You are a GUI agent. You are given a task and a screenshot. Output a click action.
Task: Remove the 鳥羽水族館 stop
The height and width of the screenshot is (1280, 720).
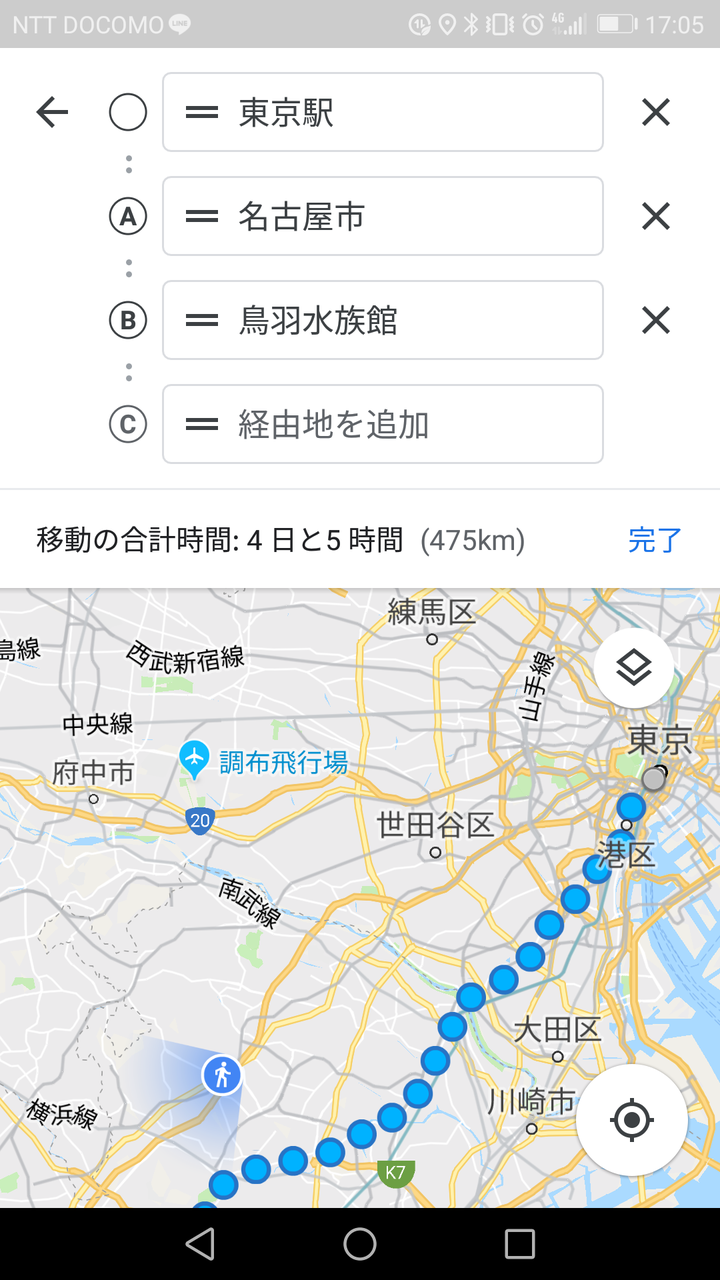[x=656, y=320]
